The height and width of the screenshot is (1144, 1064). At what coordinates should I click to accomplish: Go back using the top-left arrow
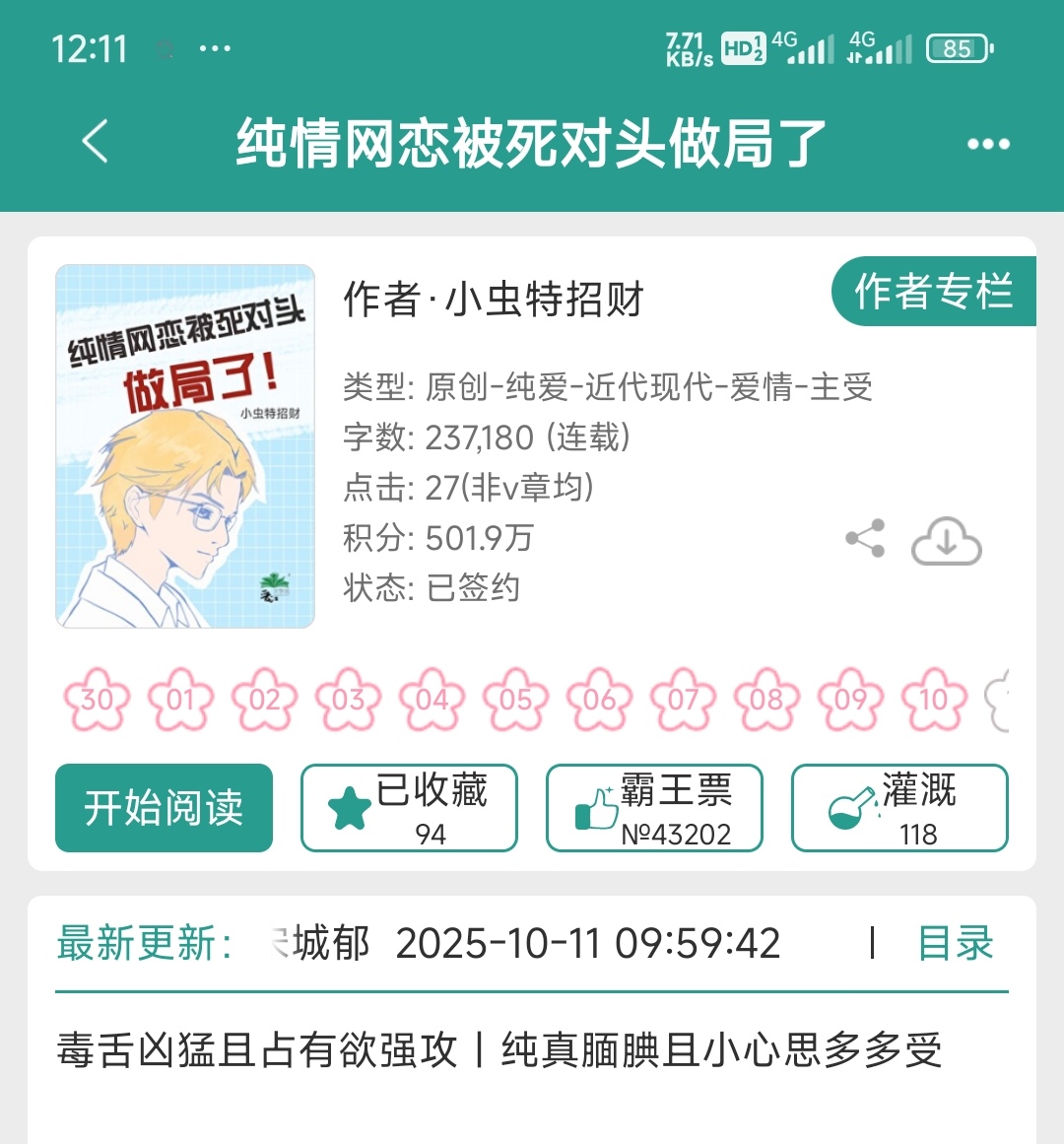(96, 143)
